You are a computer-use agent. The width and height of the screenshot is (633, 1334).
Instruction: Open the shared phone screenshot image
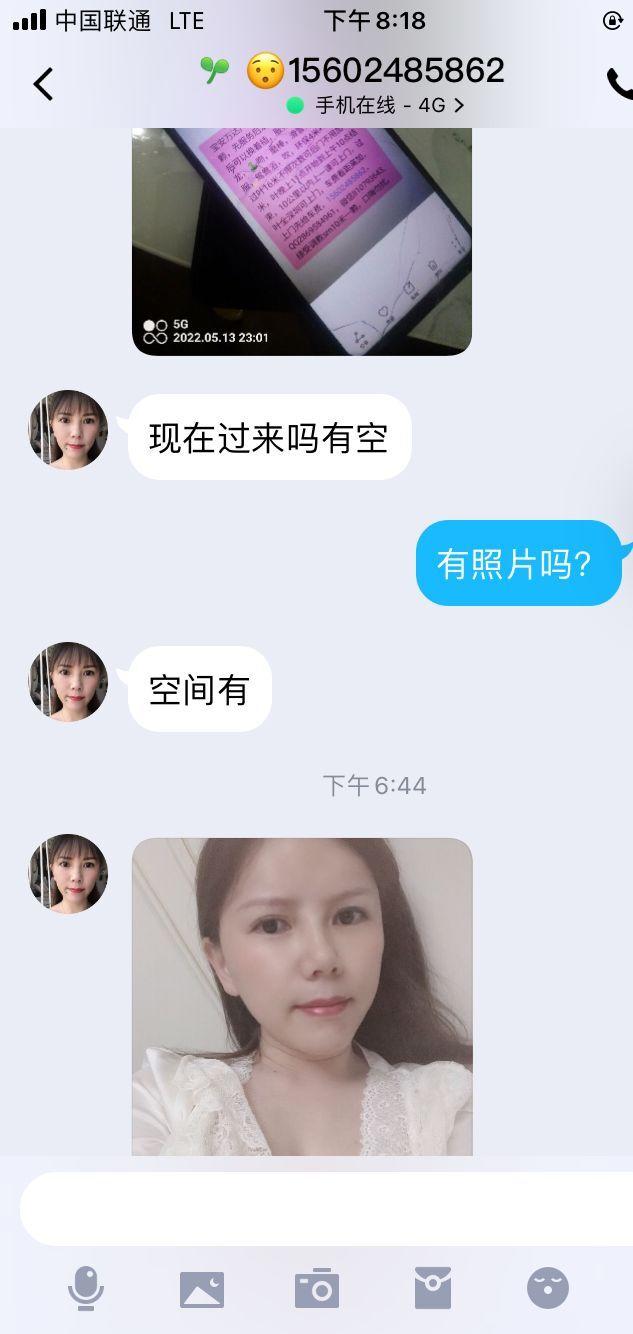pyautogui.click(x=301, y=241)
